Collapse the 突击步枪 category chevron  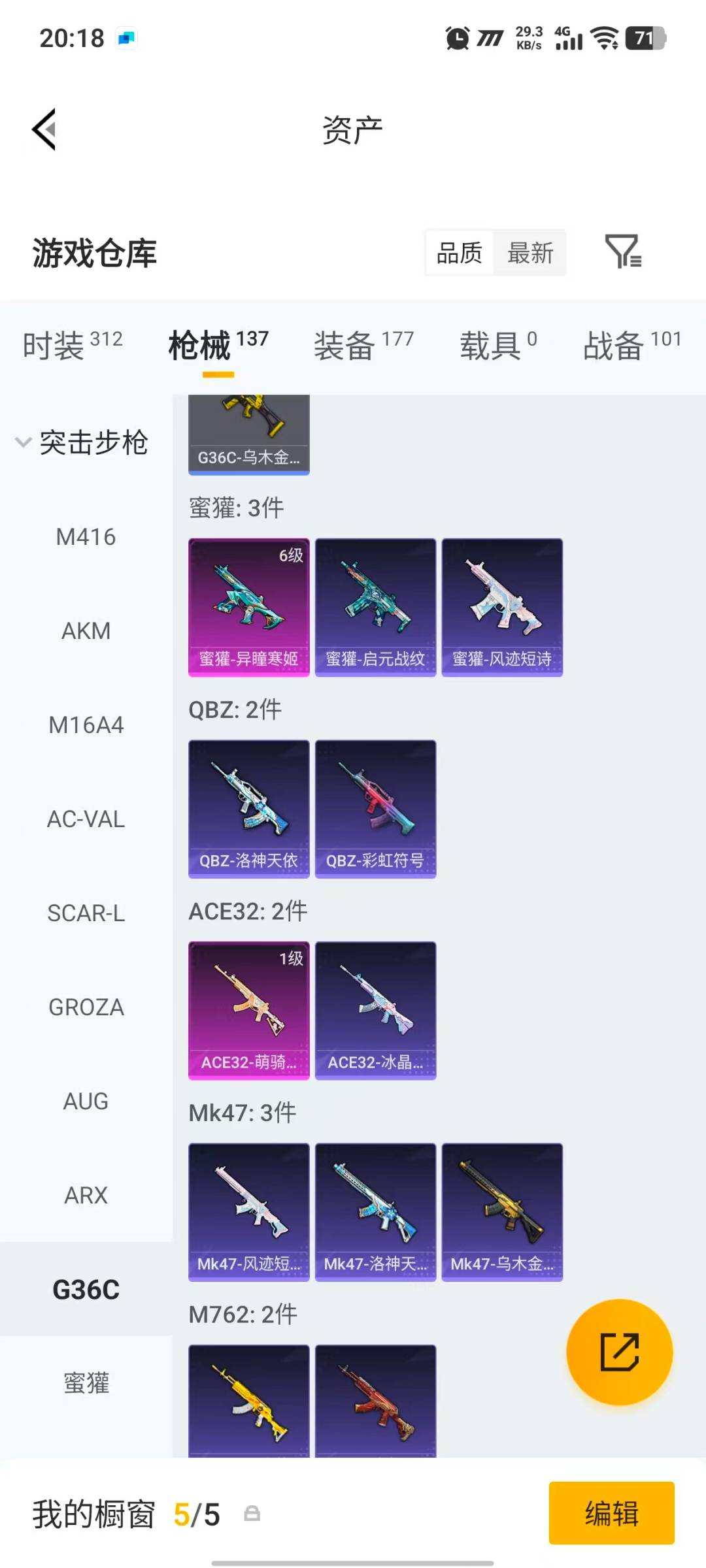click(23, 442)
